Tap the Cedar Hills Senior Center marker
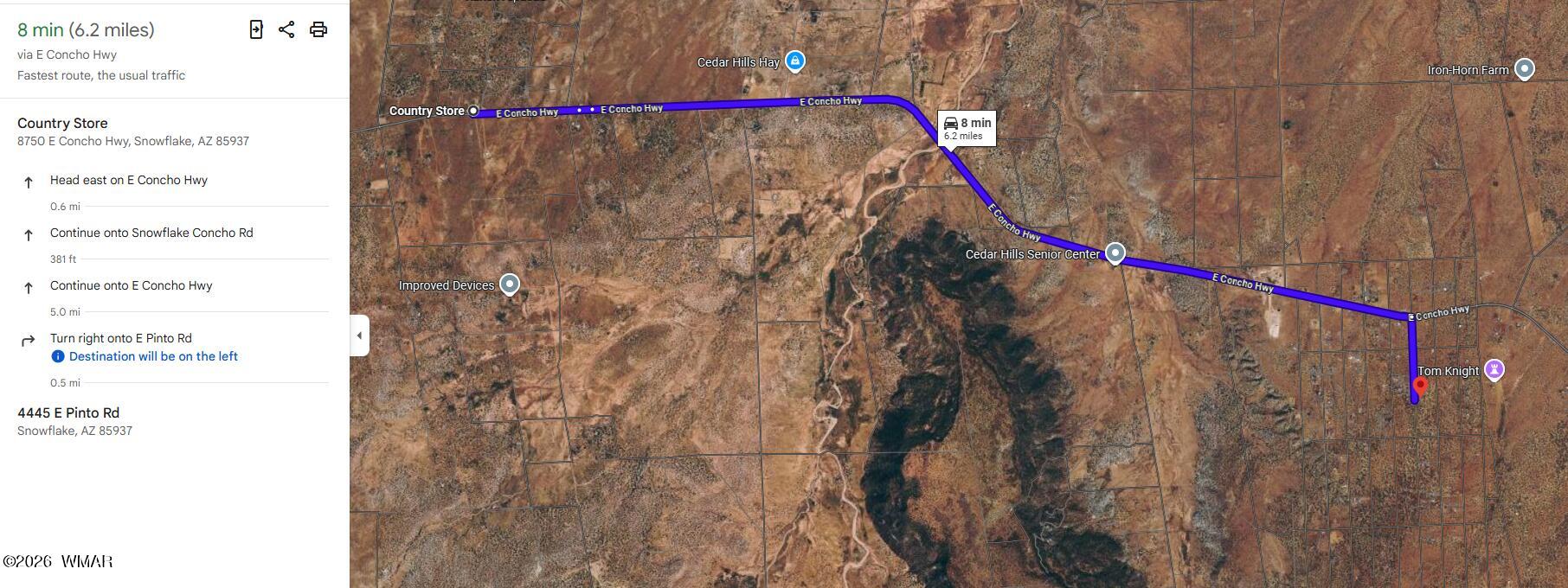Screen dimensions: 1568x588 tap(1115, 253)
